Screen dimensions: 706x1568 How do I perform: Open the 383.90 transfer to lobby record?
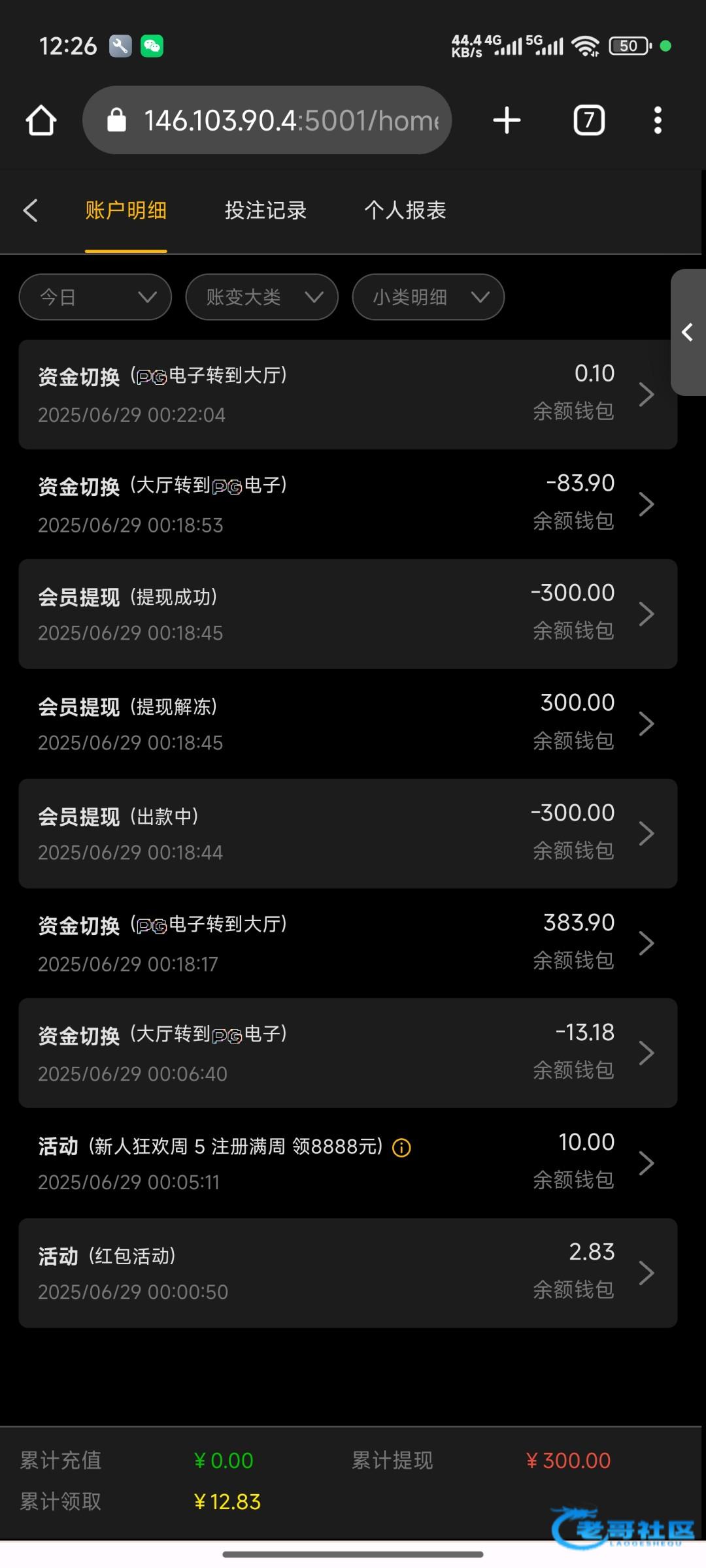click(x=348, y=943)
